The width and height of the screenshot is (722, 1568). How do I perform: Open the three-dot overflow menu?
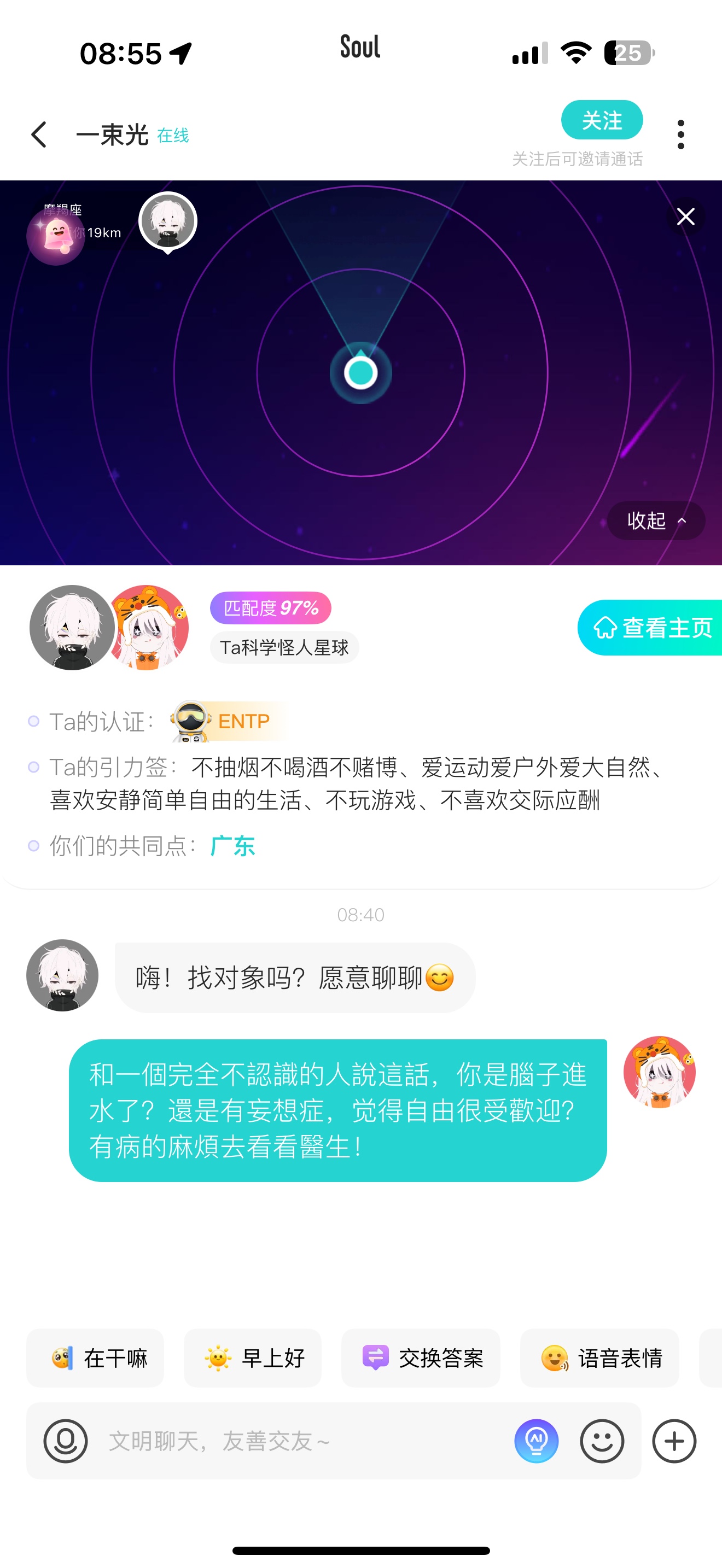tap(680, 134)
